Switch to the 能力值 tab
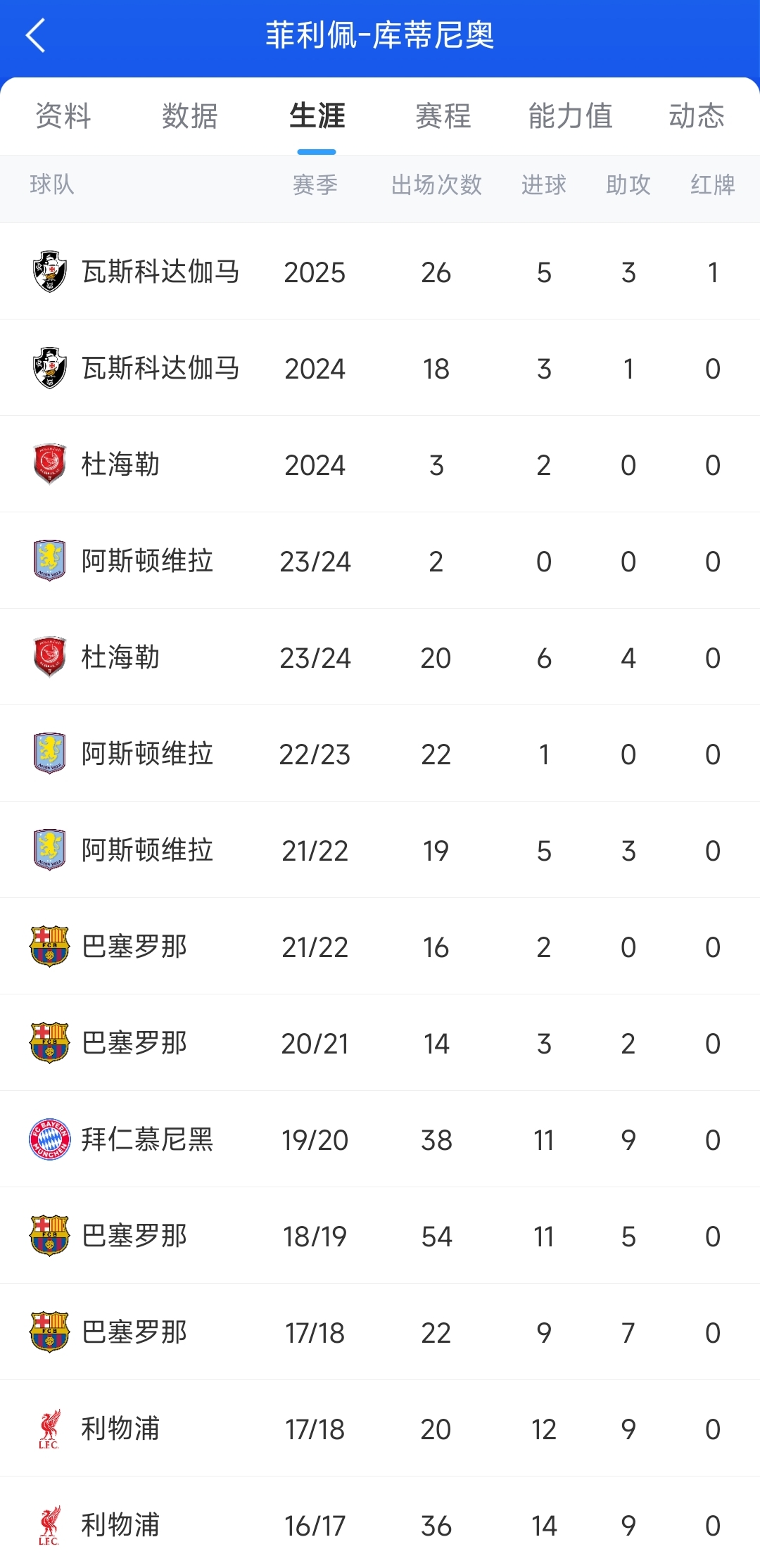This screenshot has height=1568, width=760. (570, 116)
